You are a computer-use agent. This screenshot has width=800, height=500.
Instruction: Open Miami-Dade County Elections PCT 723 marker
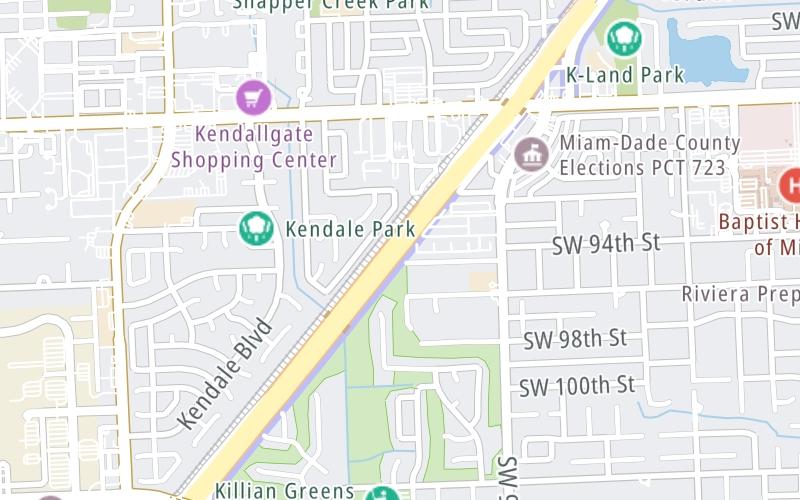[x=530, y=155]
